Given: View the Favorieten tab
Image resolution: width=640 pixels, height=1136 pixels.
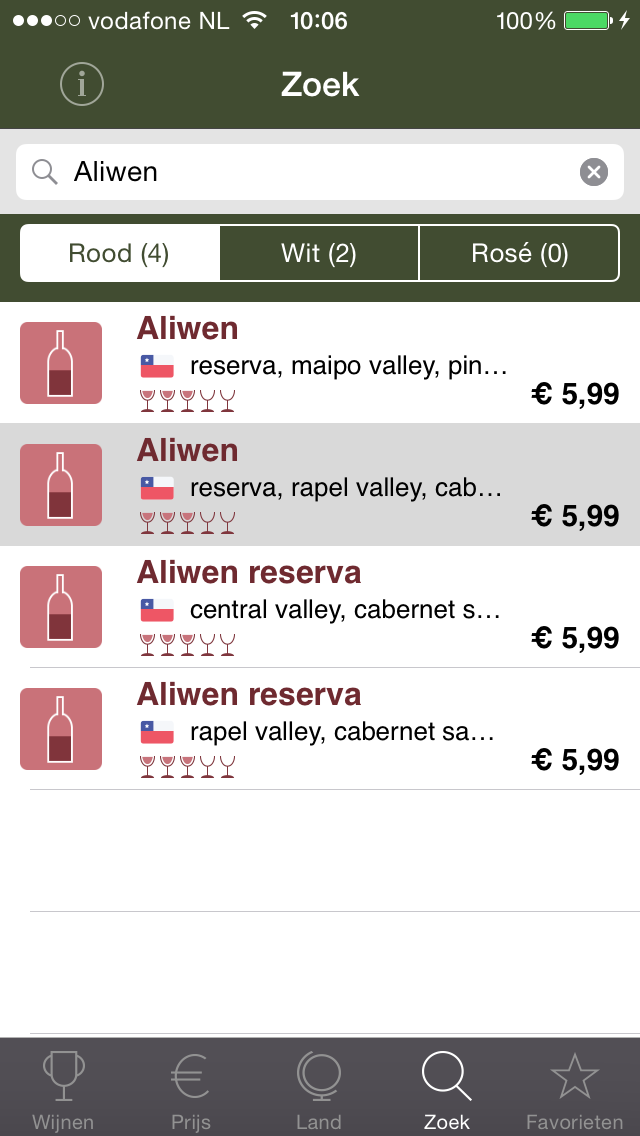Looking at the screenshot, I should pyautogui.click(x=575, y=1087).
